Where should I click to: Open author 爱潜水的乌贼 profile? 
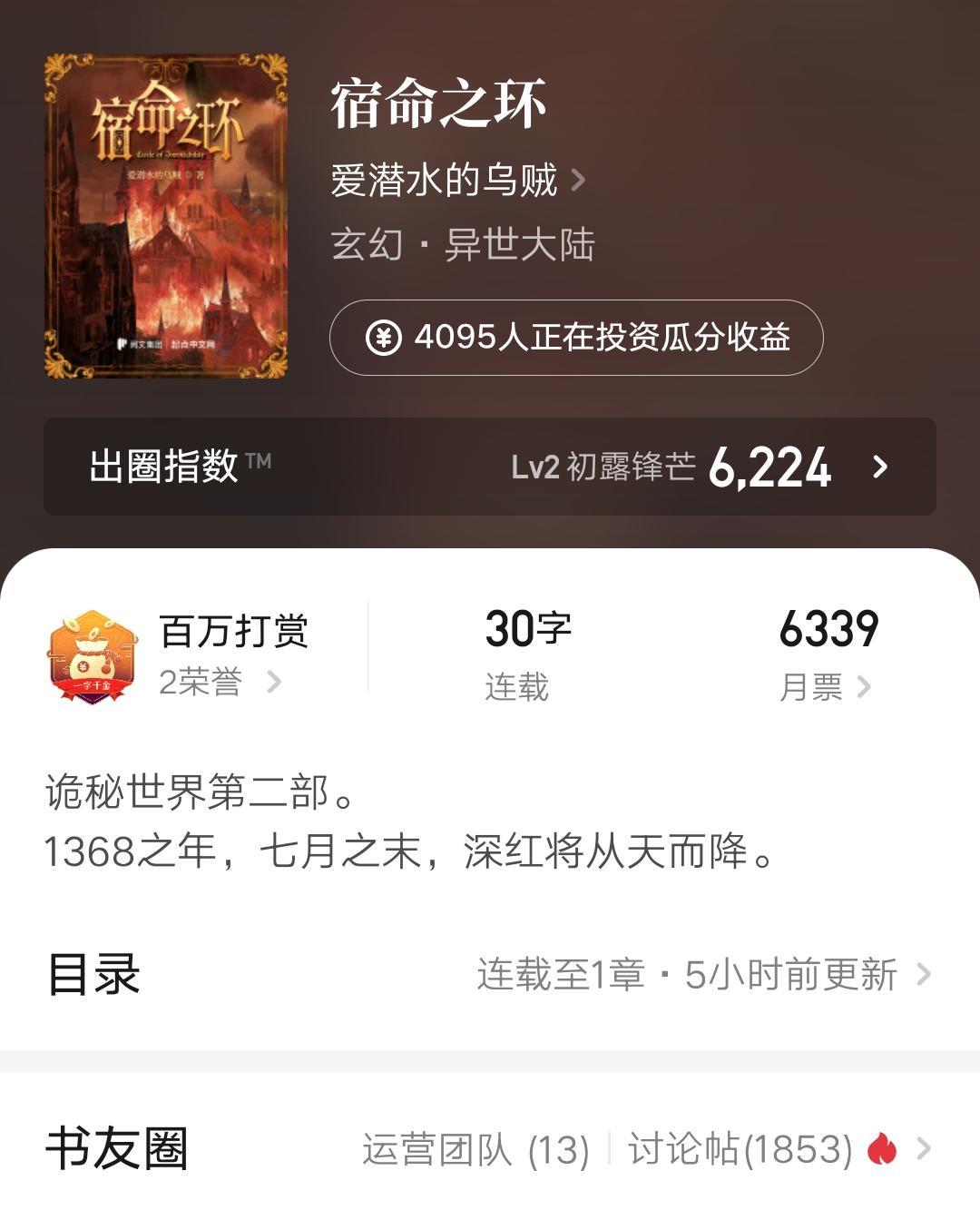[456, 181]
